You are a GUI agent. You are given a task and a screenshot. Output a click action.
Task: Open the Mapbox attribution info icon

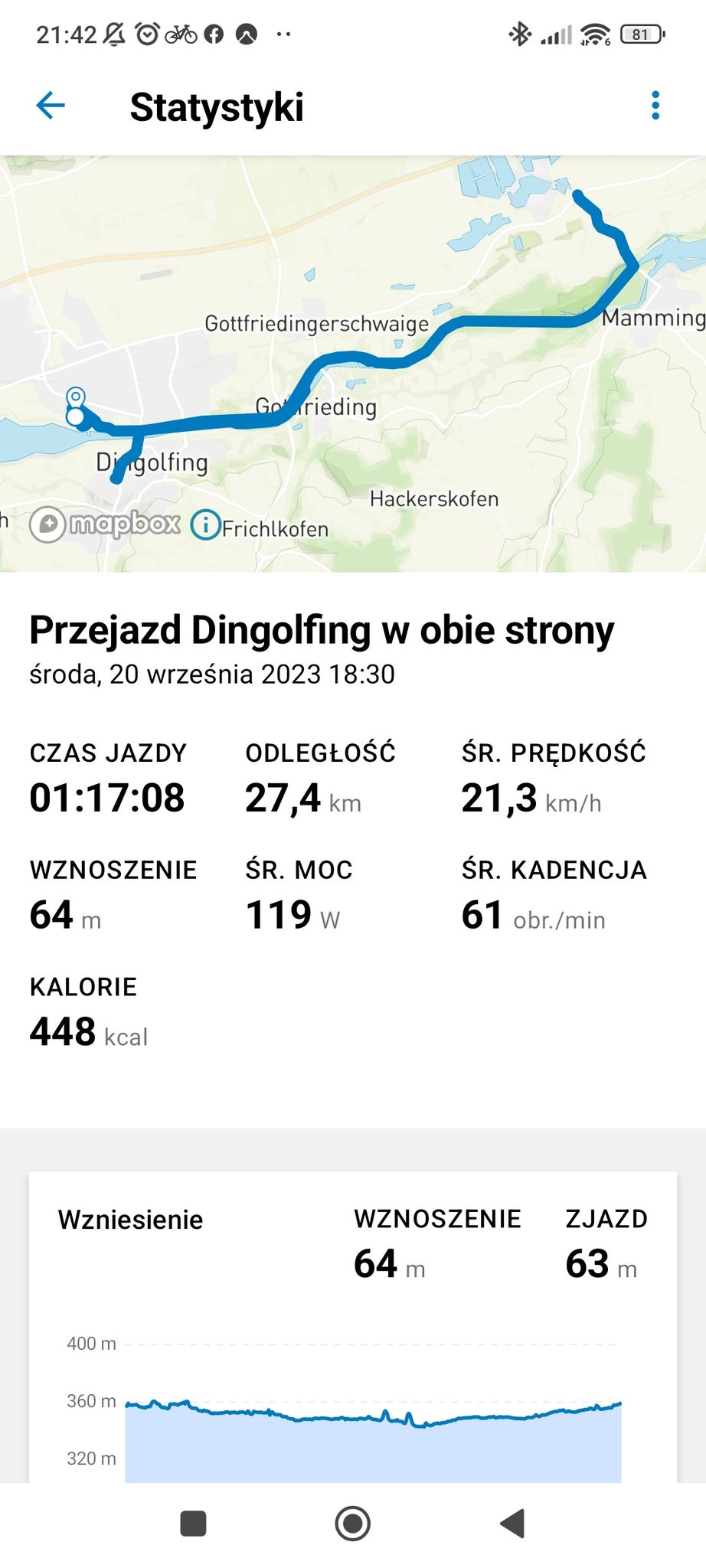(x=205, y=524)
